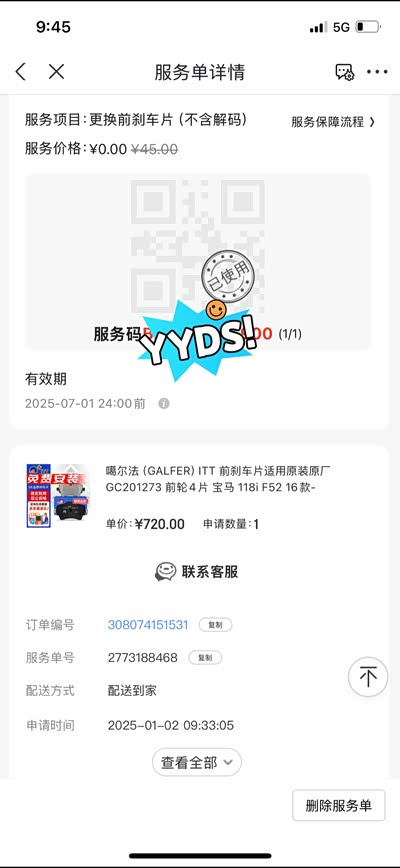Open the message settings icon

tap(344, 72)
